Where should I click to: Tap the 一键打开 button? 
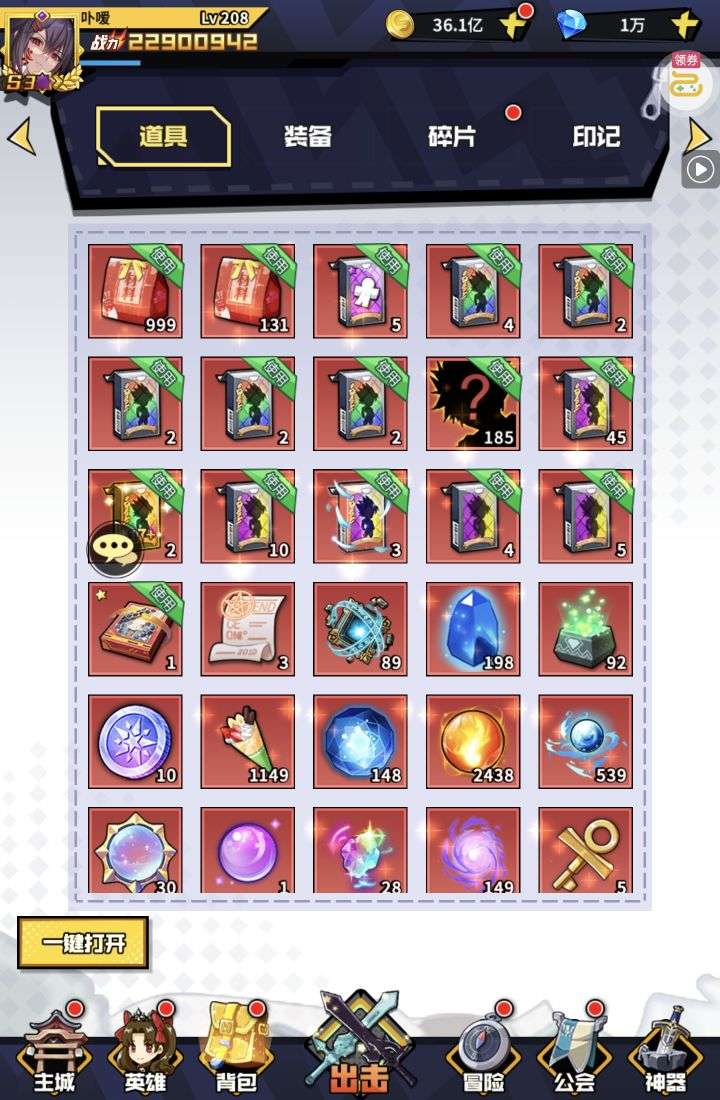(x=83, y=943)
